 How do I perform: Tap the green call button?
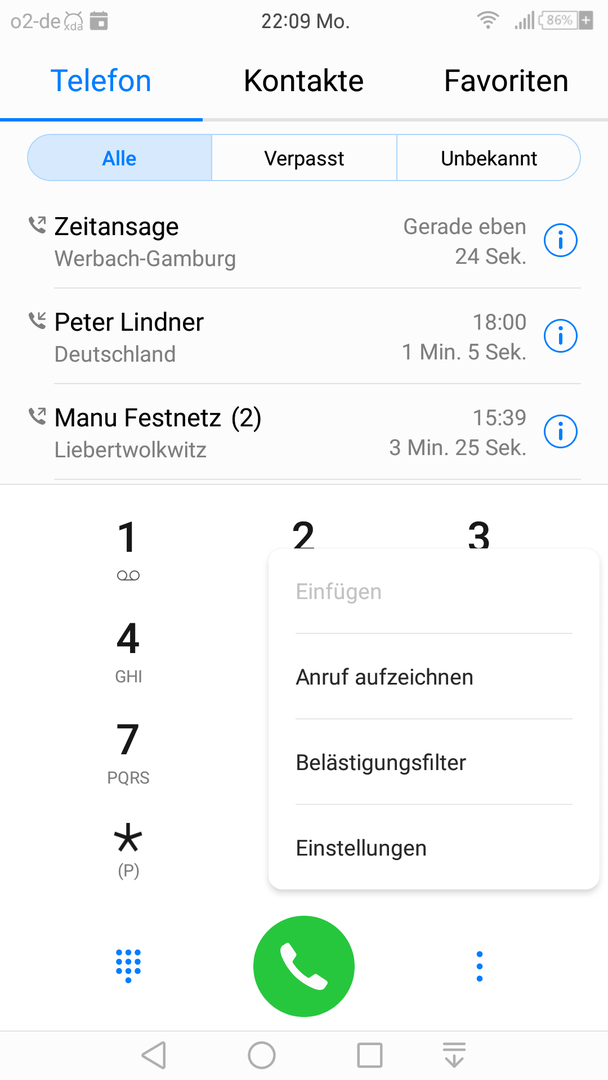304,966
